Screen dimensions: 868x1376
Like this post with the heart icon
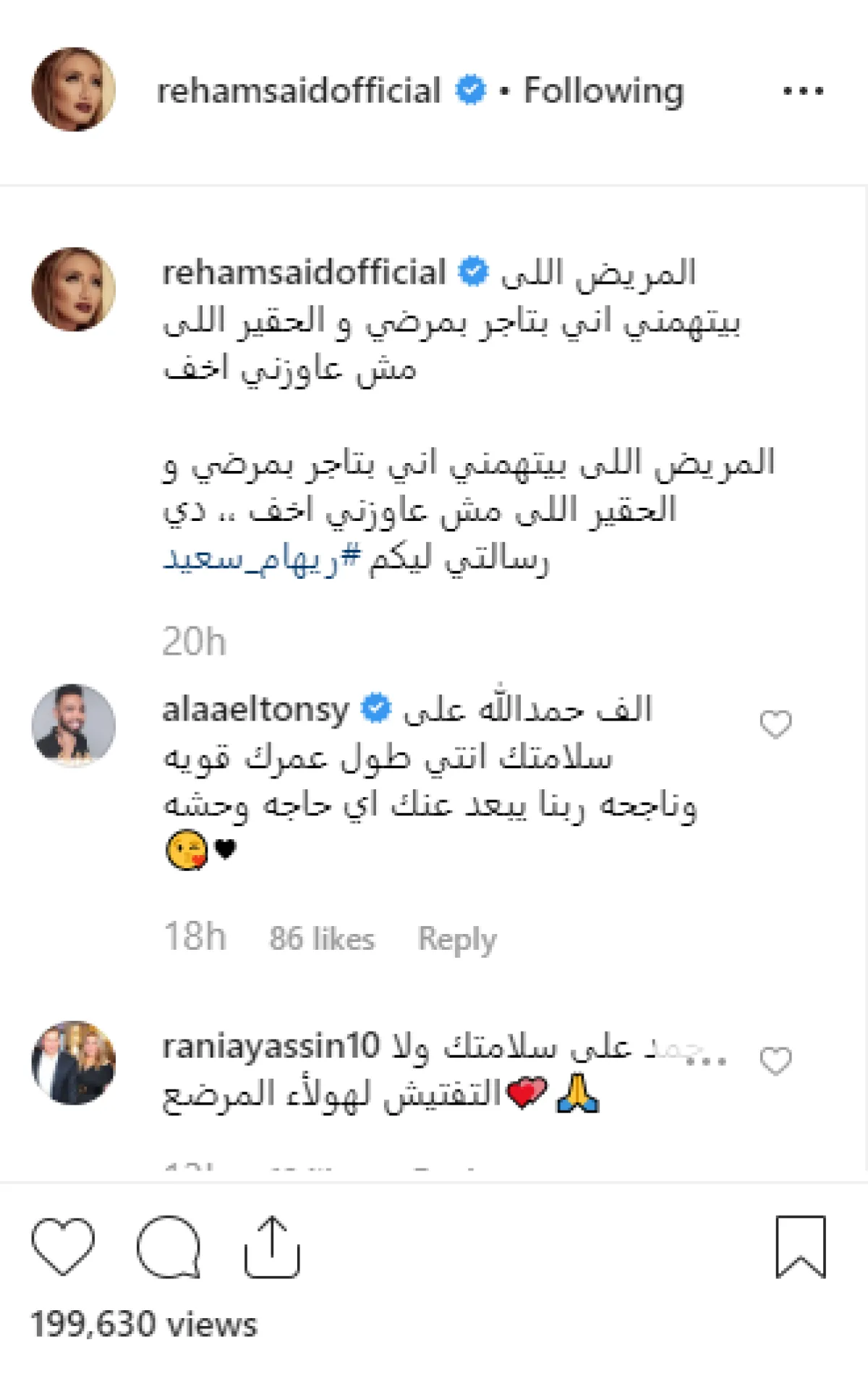pyautogui.click(x=63, y=1247)
